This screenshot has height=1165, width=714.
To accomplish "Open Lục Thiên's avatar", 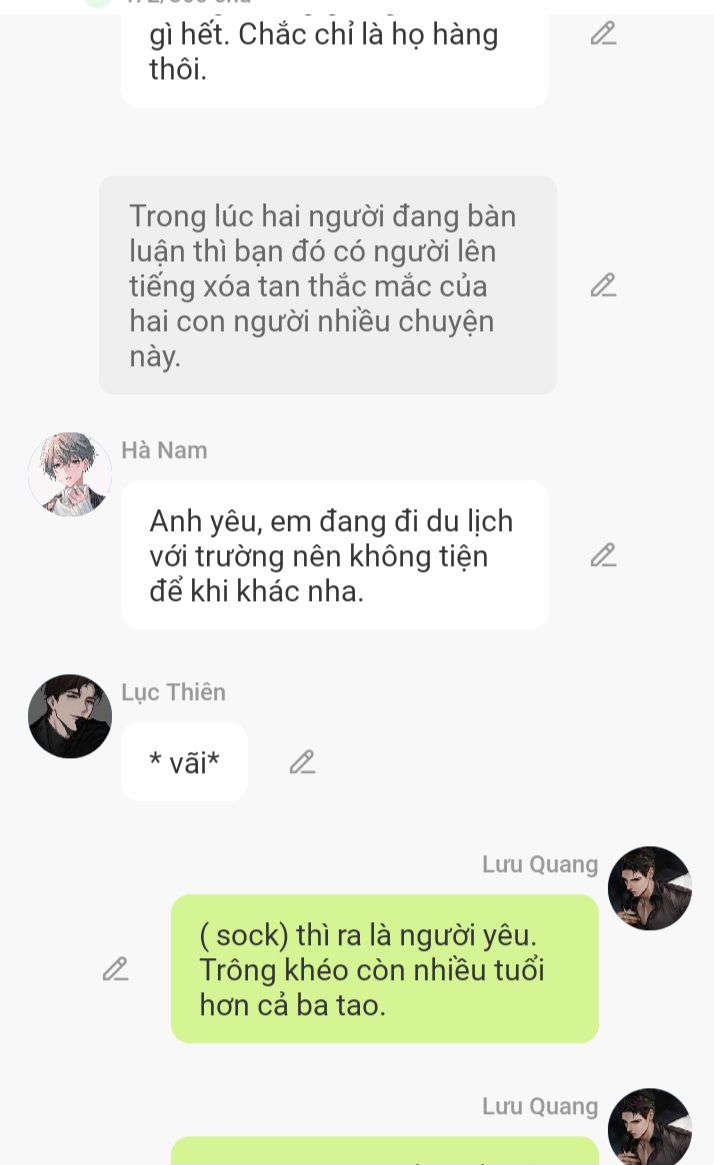I will [70, 716].
